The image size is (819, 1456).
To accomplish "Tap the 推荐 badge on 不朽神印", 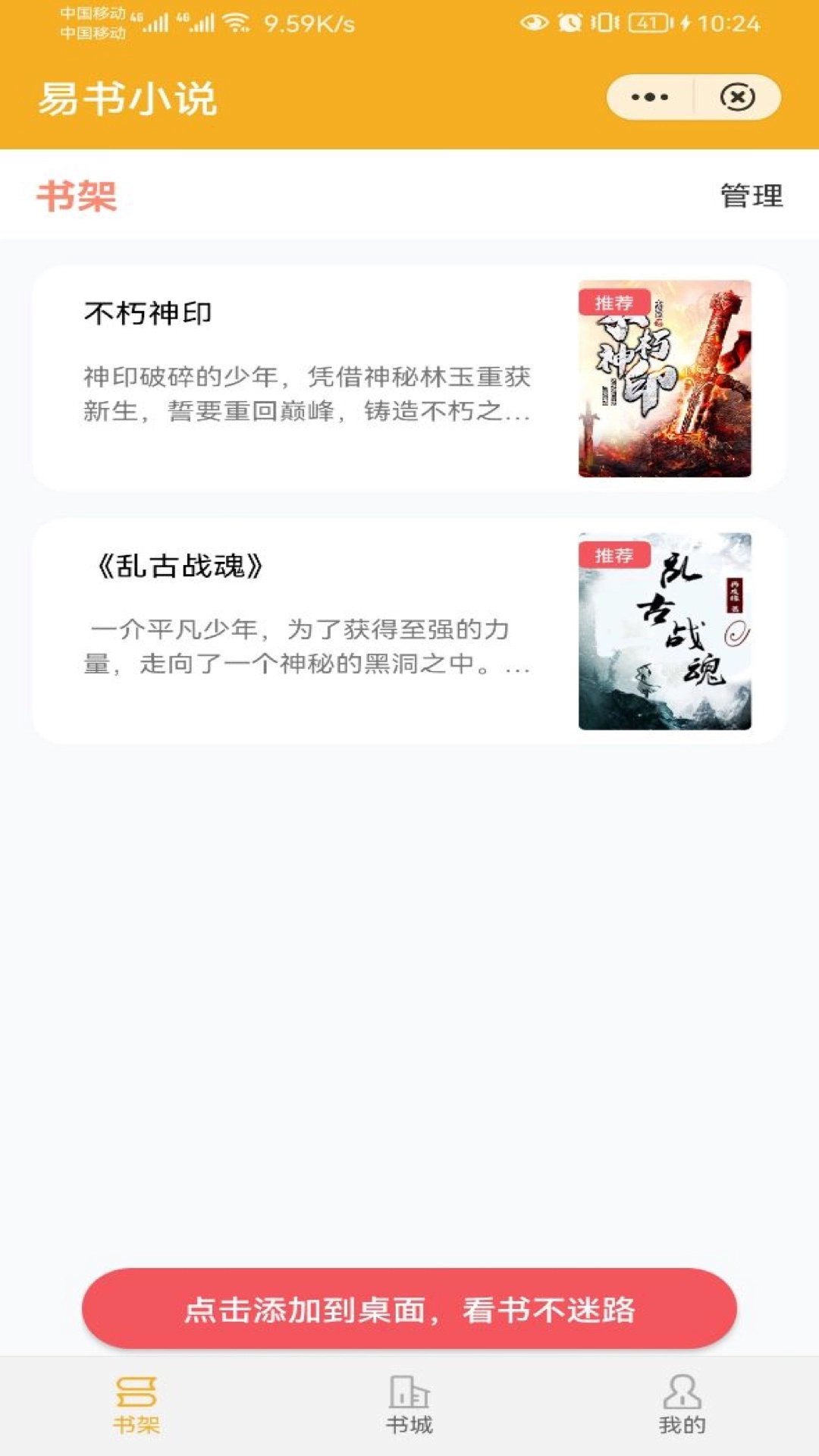I will tap(617, 300).
